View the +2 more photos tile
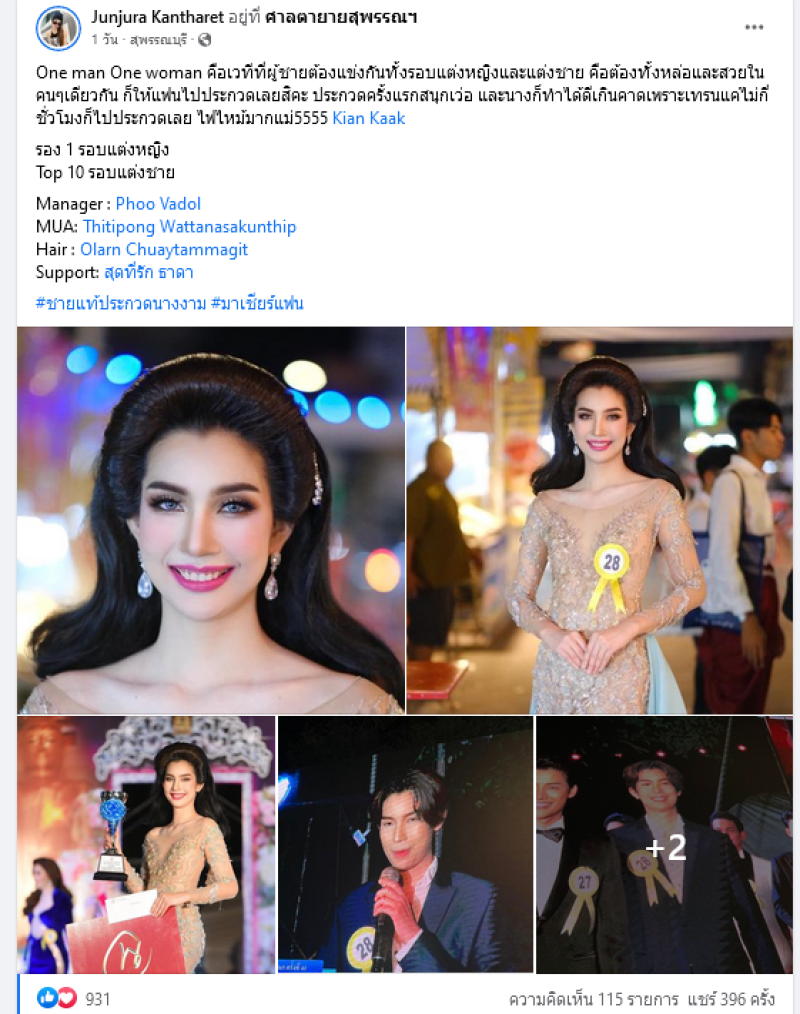This screenshot has width=800, height=1014. pos(664,845)
